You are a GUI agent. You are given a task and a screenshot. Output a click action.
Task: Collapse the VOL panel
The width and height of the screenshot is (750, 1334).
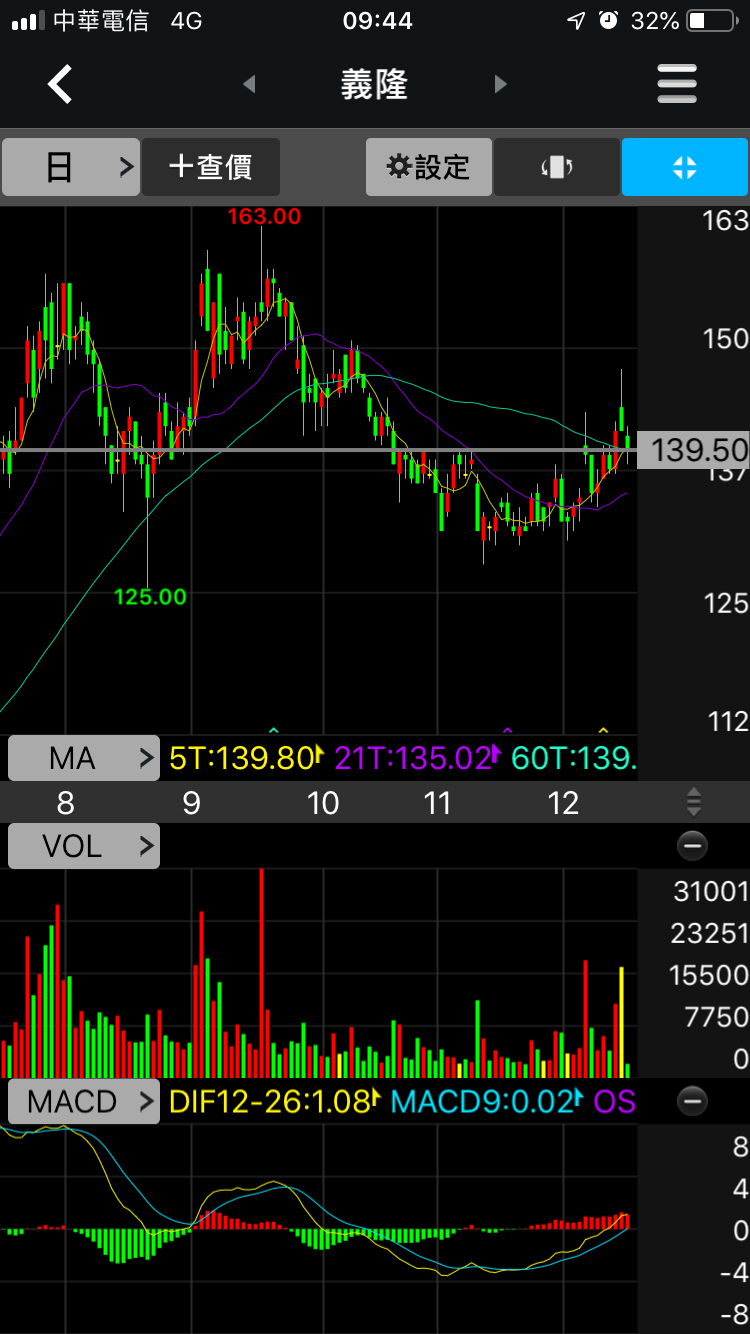tap(692, 846)
